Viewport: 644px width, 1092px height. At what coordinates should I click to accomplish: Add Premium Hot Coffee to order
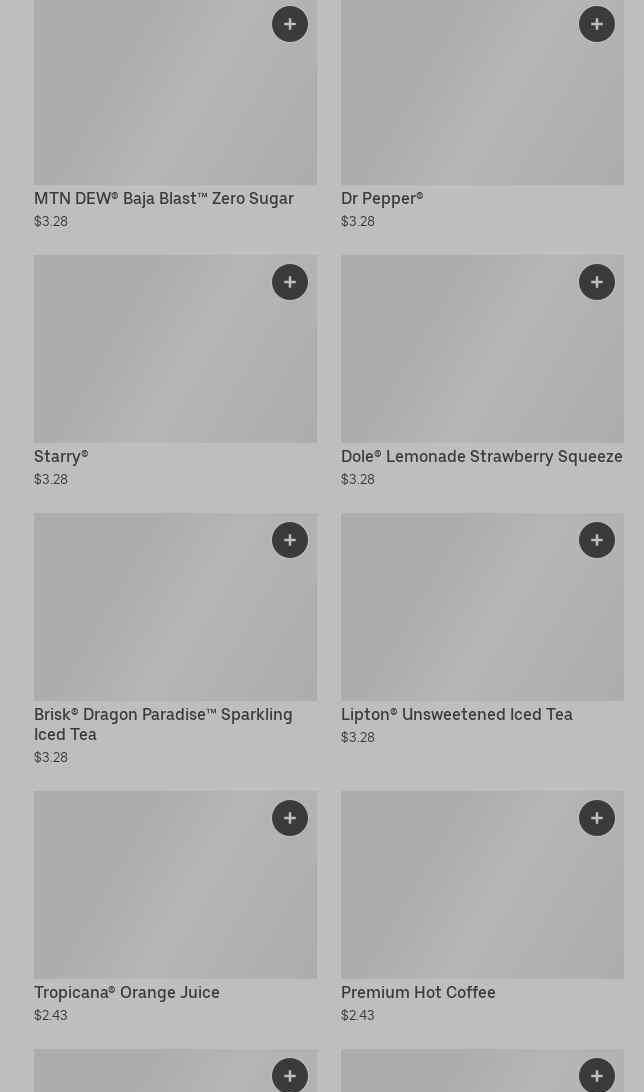tap(597, 818)
